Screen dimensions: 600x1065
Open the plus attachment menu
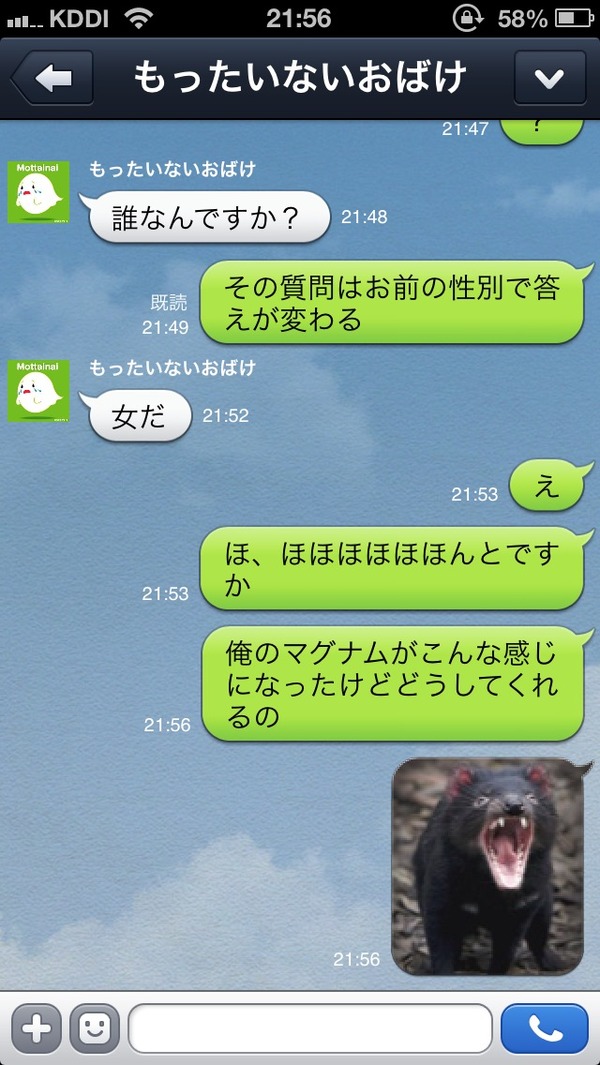pos(36,1028)
